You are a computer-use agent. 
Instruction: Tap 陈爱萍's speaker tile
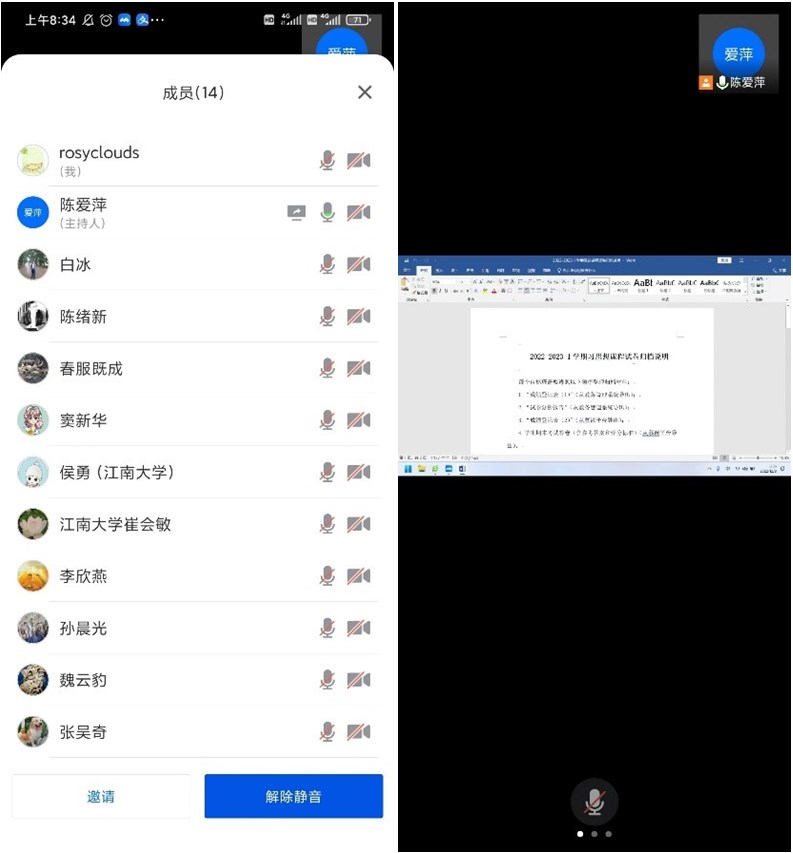tap(738, 55)
